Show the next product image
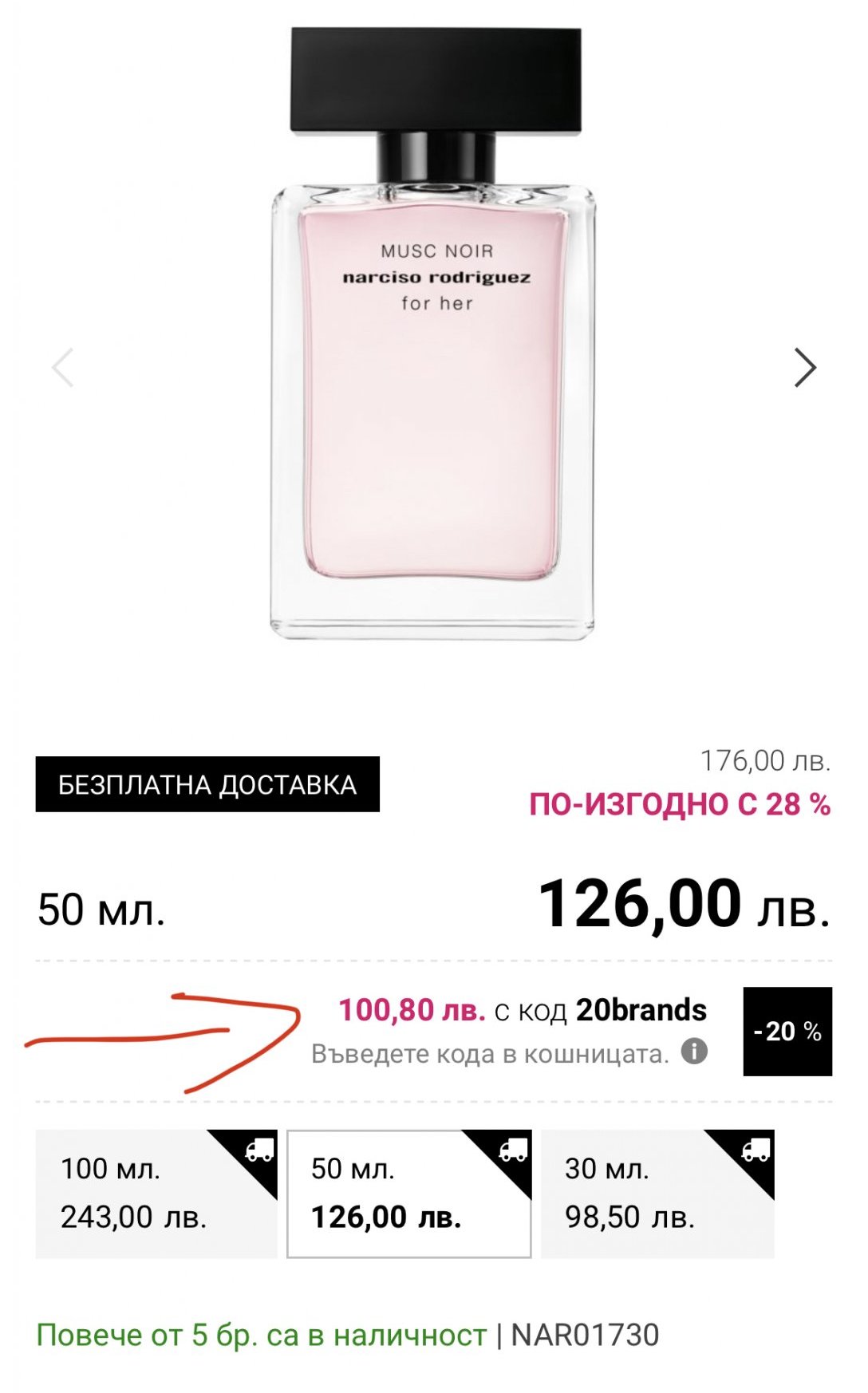Screen dimensions: 868x1393 (804, 368)
